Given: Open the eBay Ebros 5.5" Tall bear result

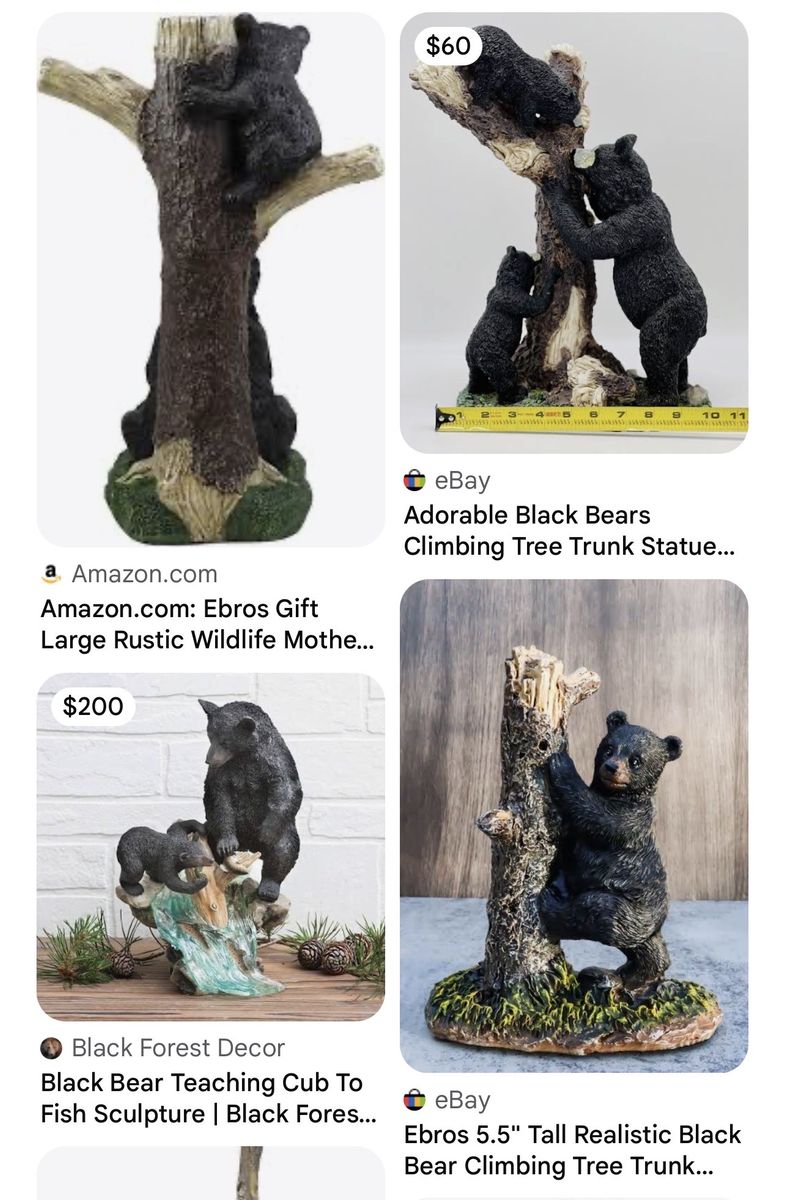Looking at the screenshot, I should click(x=573, y=826).
